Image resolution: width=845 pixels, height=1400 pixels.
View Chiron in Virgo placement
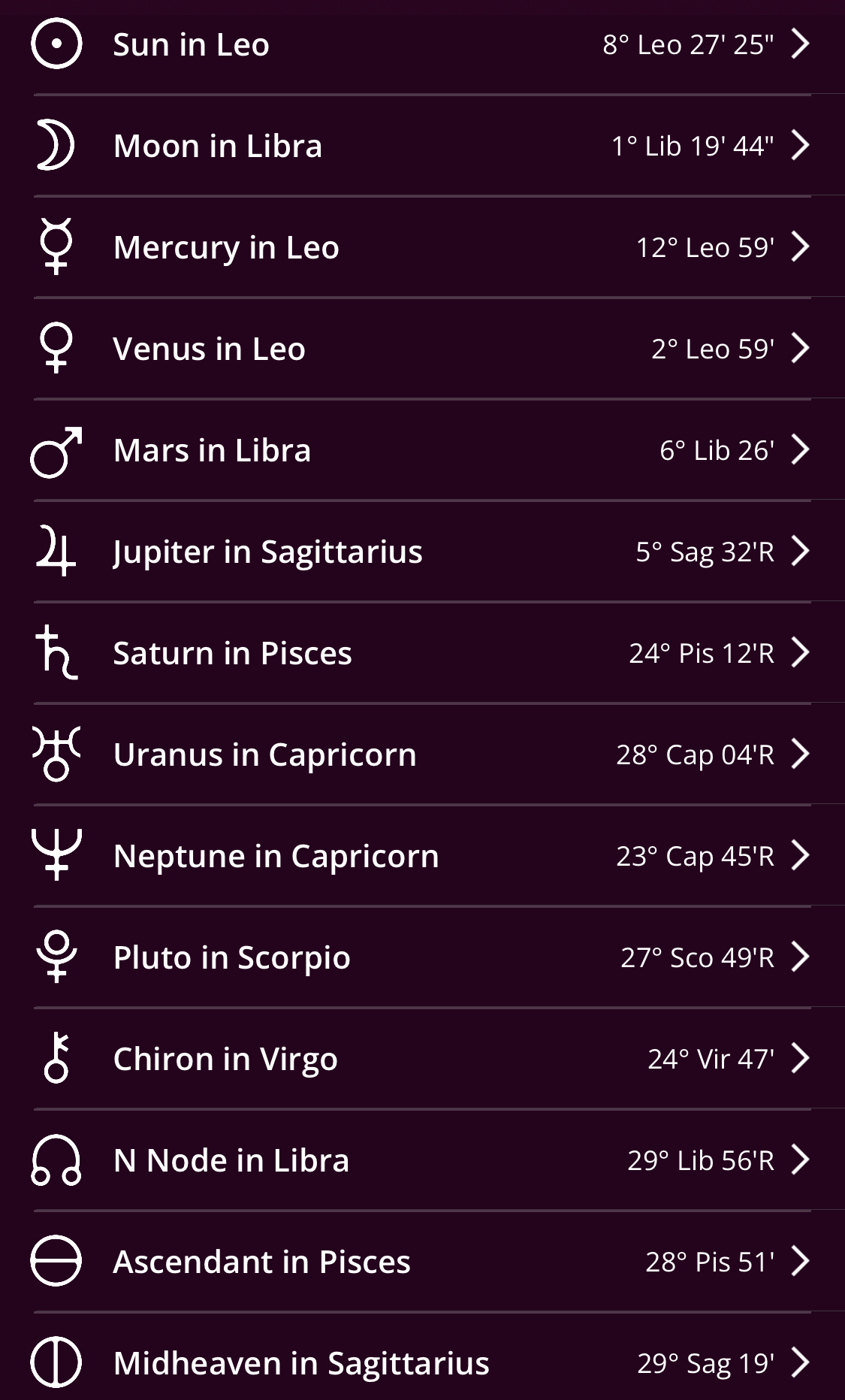coord(421,1059)
